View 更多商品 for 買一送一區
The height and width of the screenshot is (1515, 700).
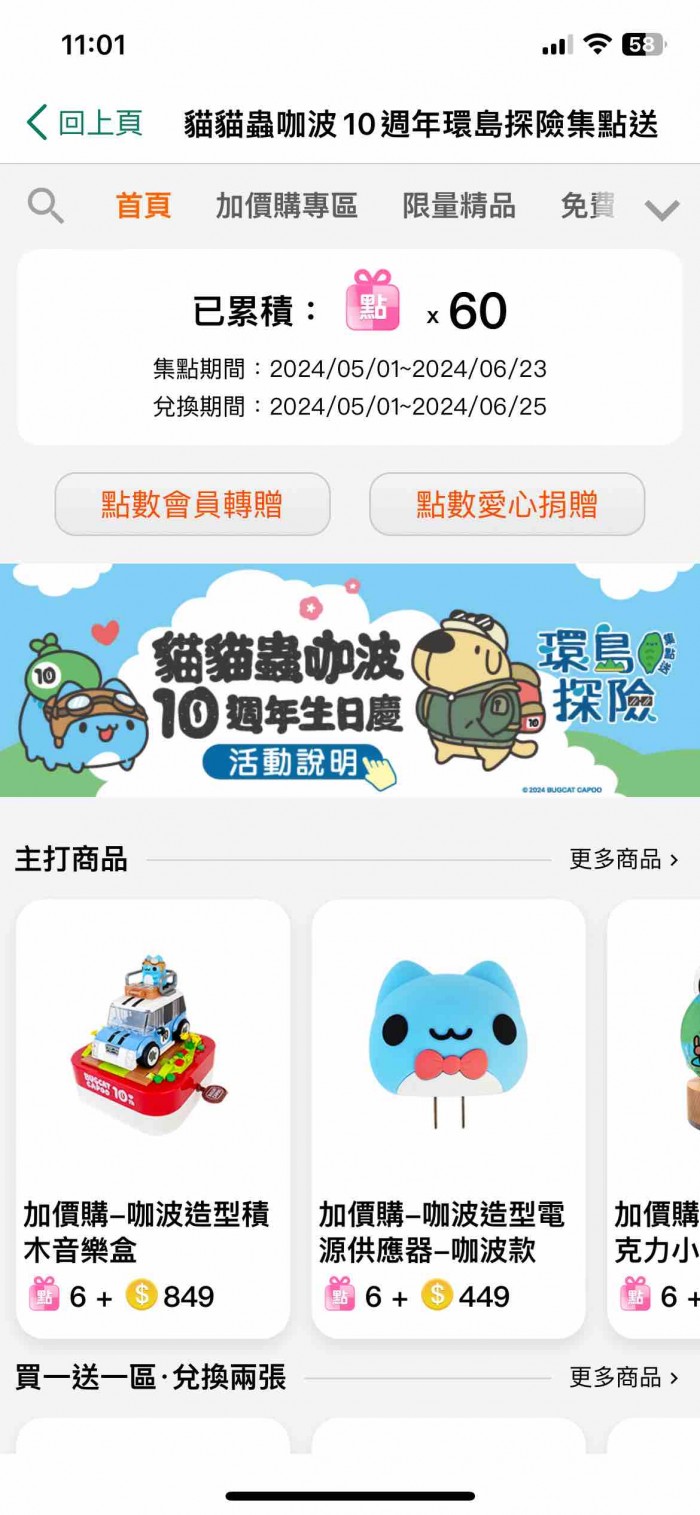[x=624, y=1377]
